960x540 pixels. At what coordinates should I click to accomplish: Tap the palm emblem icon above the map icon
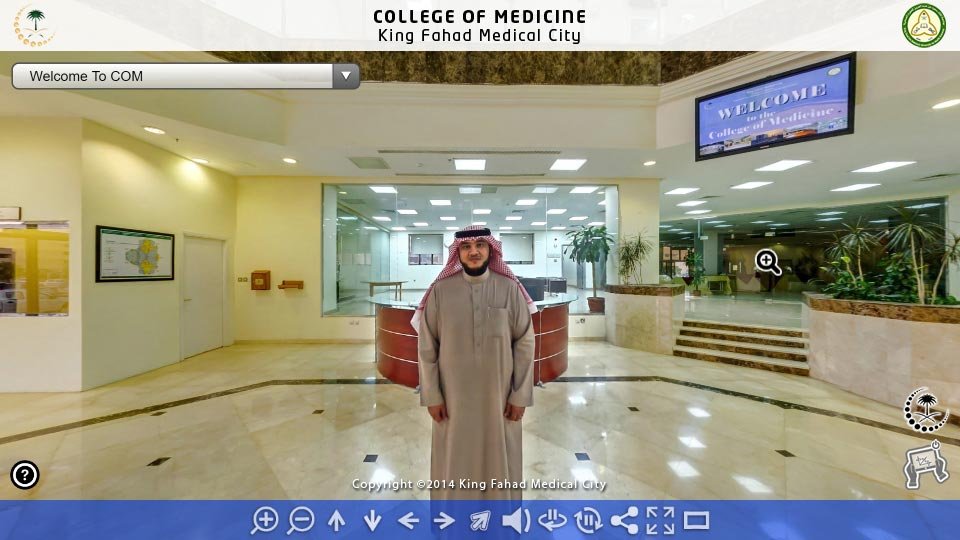coord(926,409)
